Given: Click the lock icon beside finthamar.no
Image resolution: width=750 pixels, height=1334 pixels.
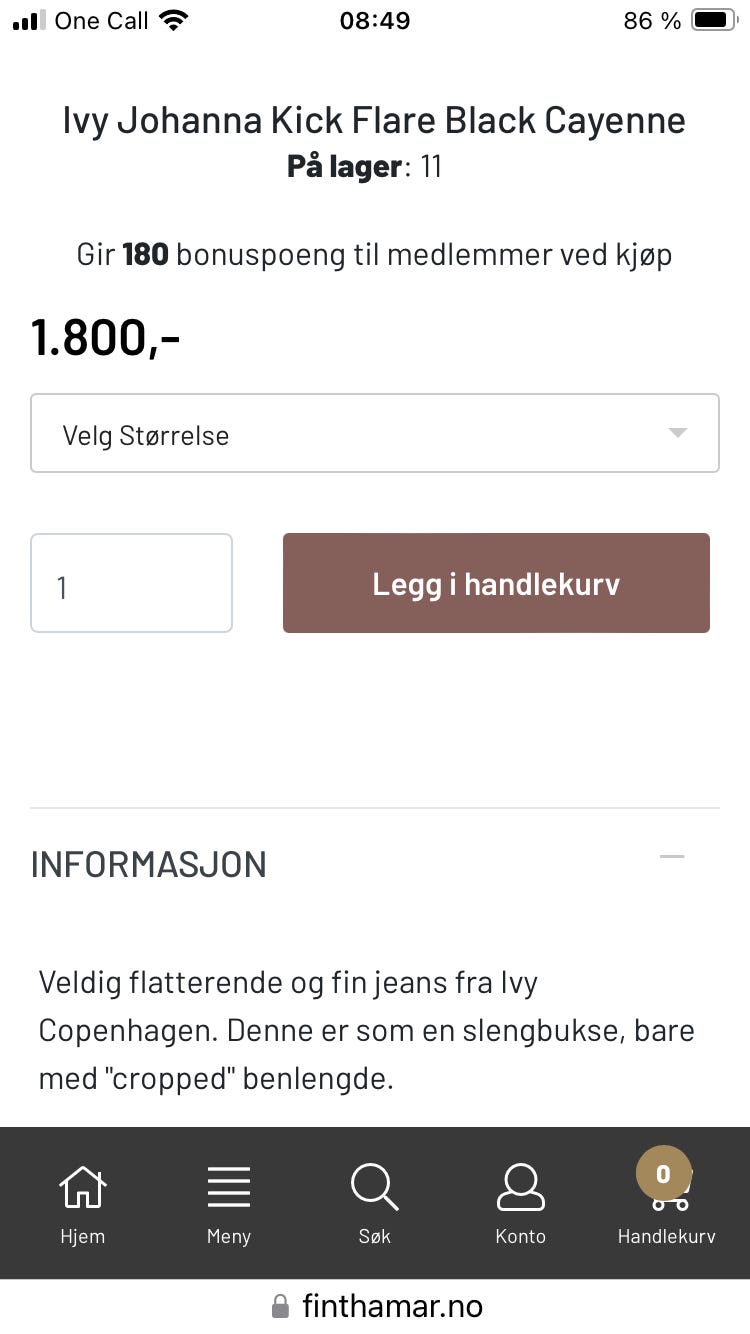Looking at the screenshot, I should point(281,1305).
